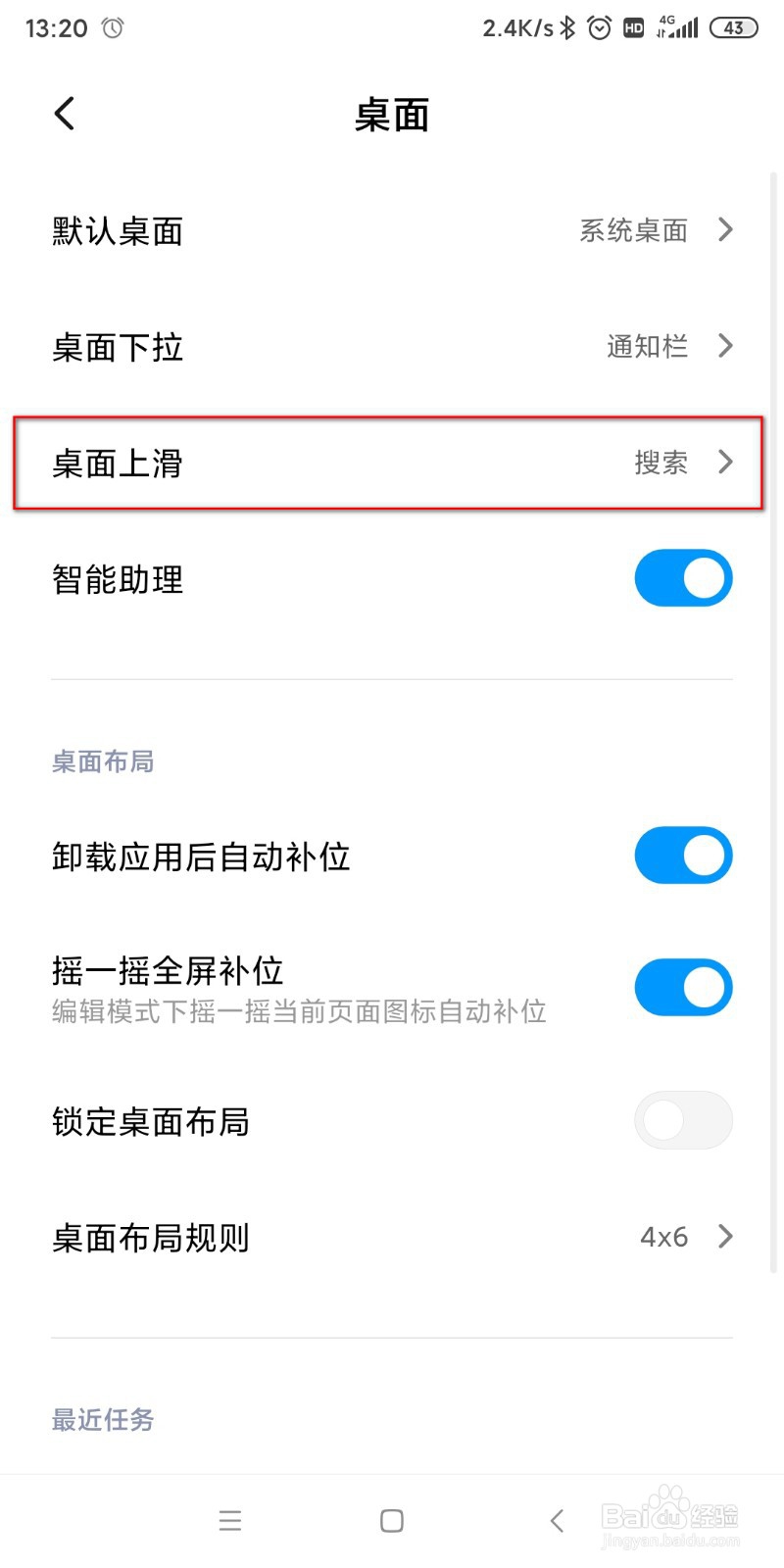Toggle 摇一摇全屏补位 off
The image size is (784, 1568).
pyautogui.click(x=683, y=987)
